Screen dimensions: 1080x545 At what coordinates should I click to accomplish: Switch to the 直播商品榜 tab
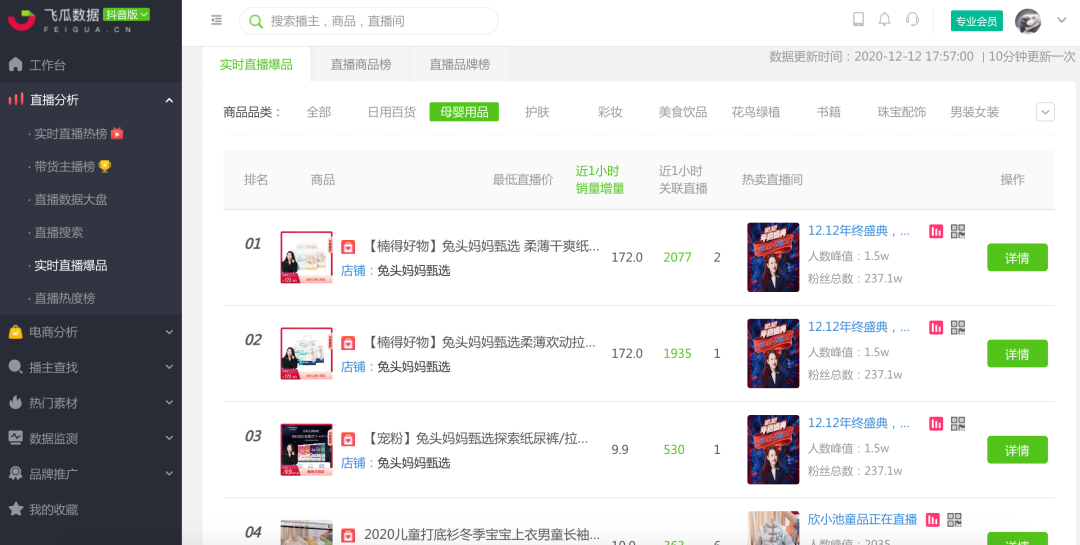click(361, 64)
